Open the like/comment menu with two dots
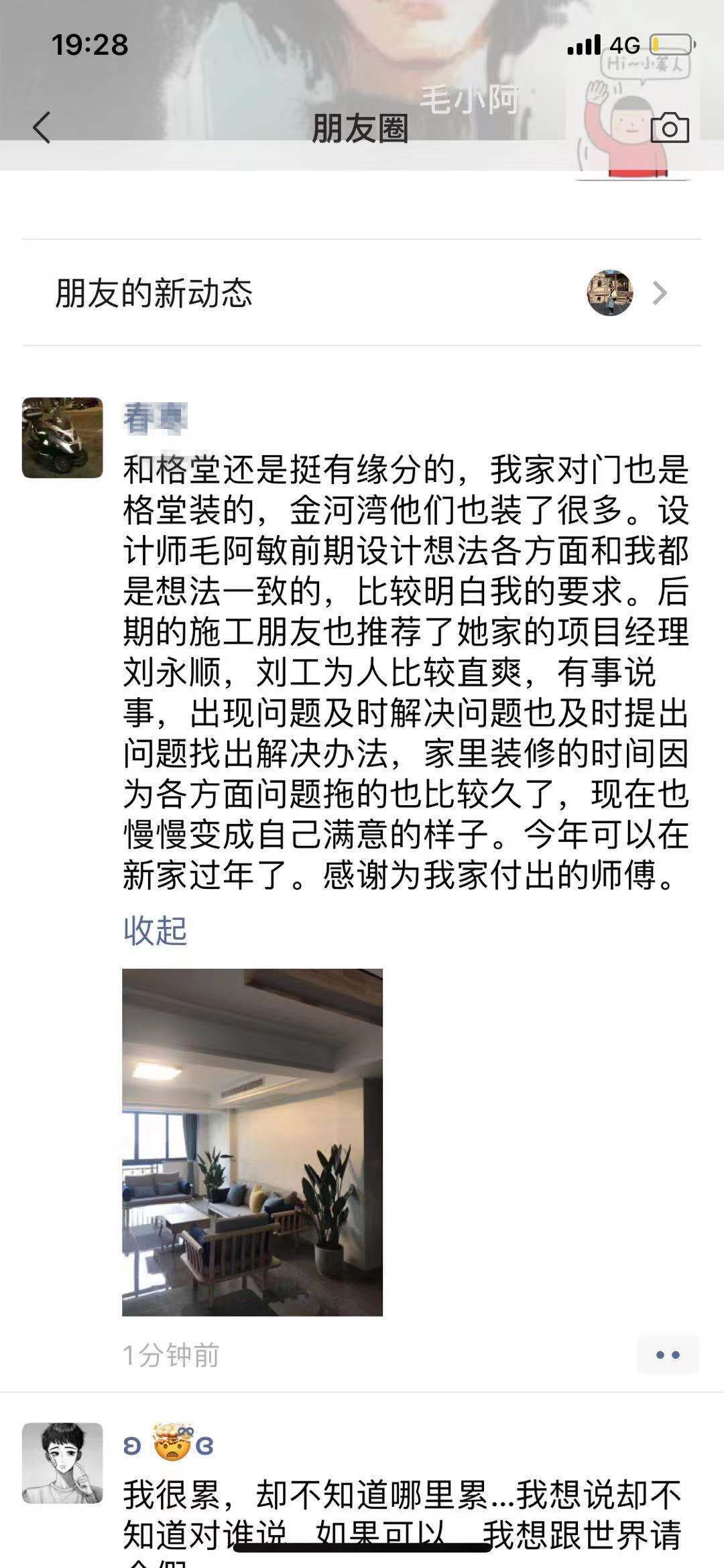This screenshot has width=724, height=1568. pyautogui.click(x=668, y=1355)
